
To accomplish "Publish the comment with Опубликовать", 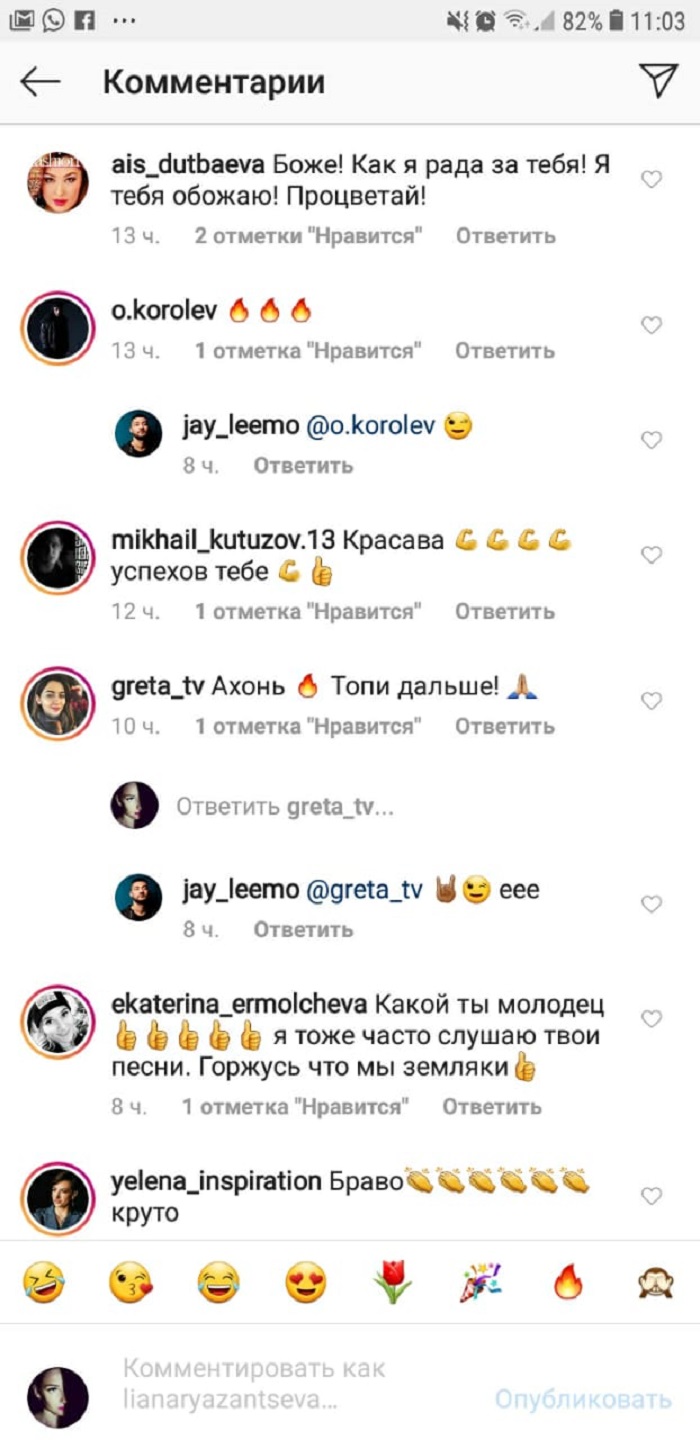I will [582, 1398].
